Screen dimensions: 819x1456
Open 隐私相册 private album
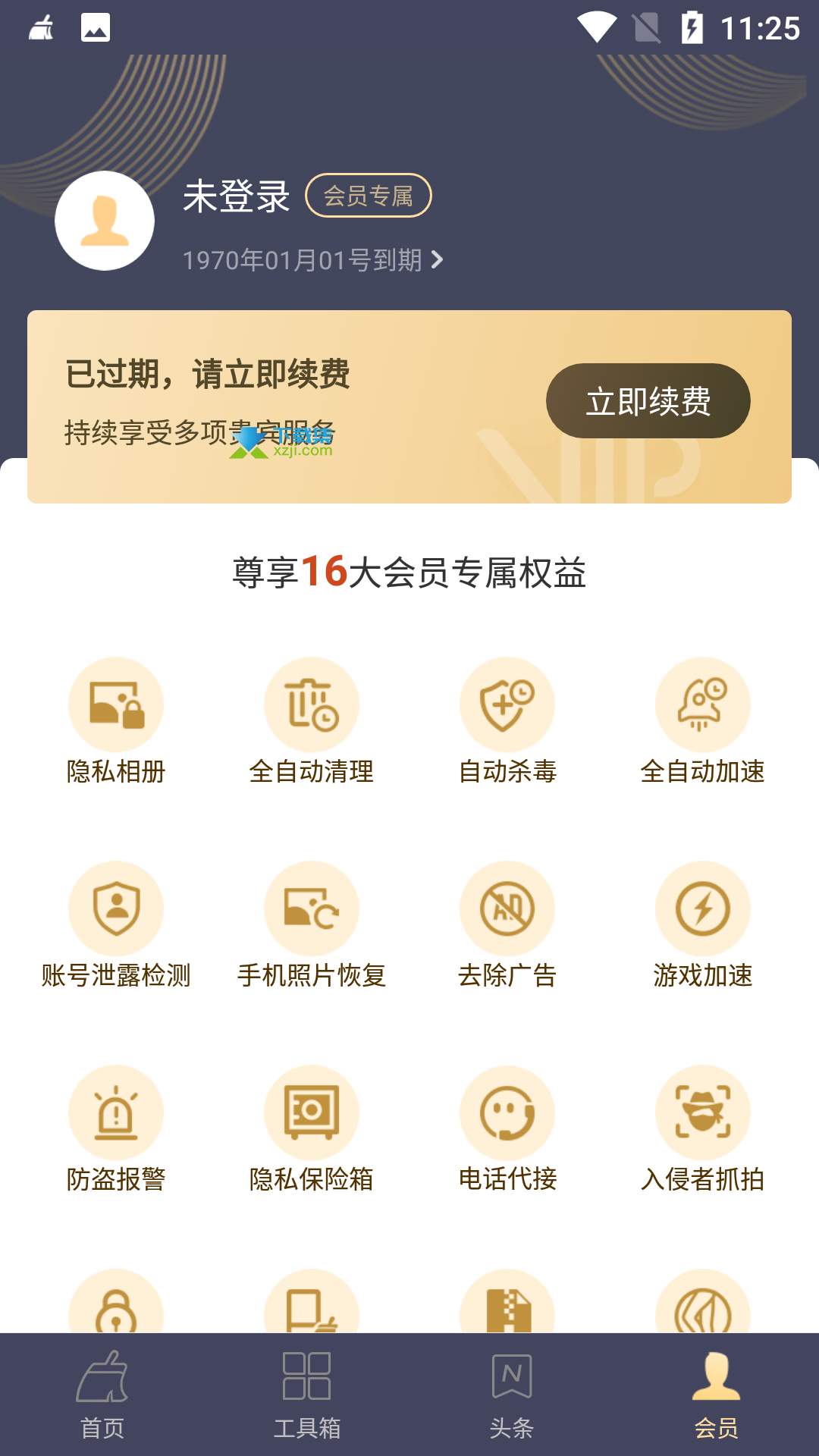[116, 721]
